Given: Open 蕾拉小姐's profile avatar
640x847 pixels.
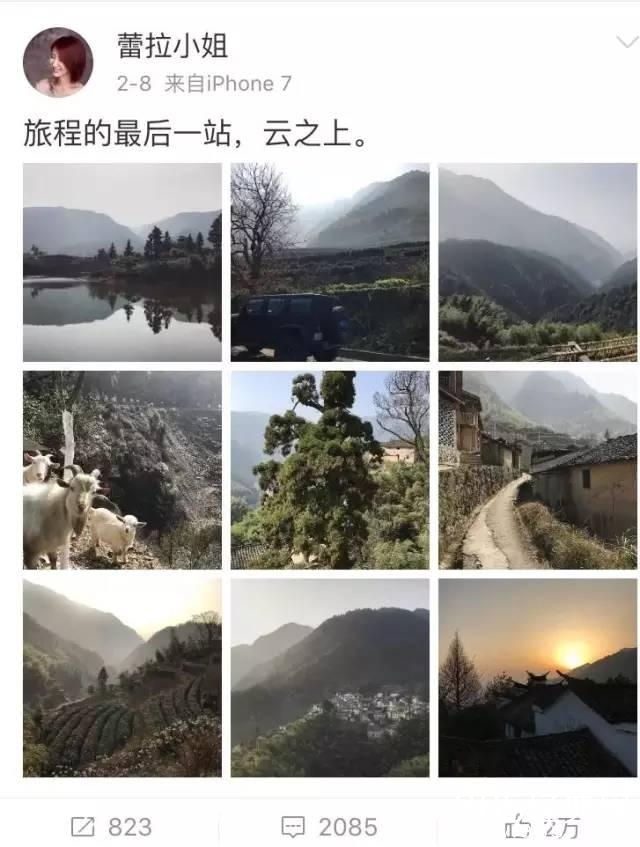Looking at the screenshot, I should pos(58,62).
